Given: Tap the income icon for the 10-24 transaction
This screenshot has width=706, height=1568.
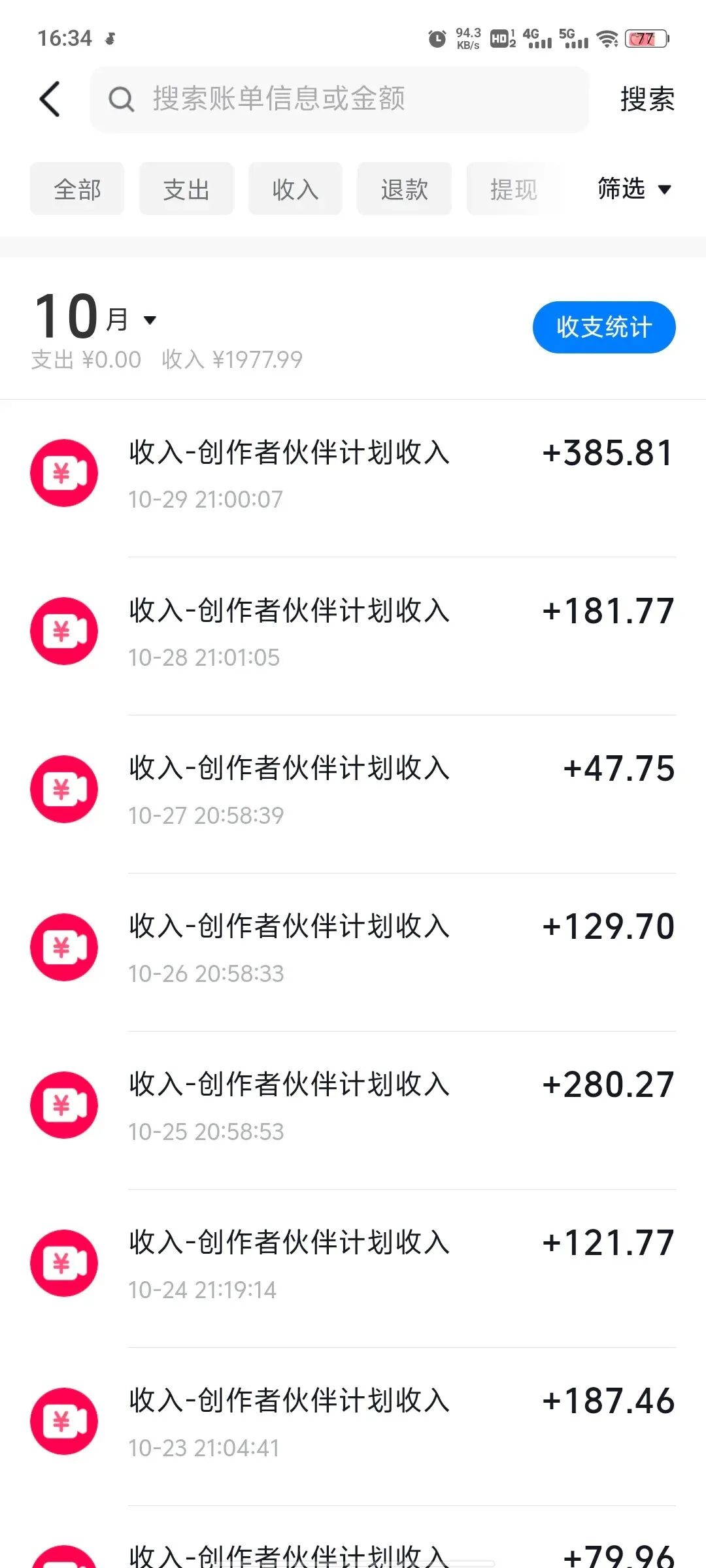Looking at the screenshot, I should [x=63, y=1262].
